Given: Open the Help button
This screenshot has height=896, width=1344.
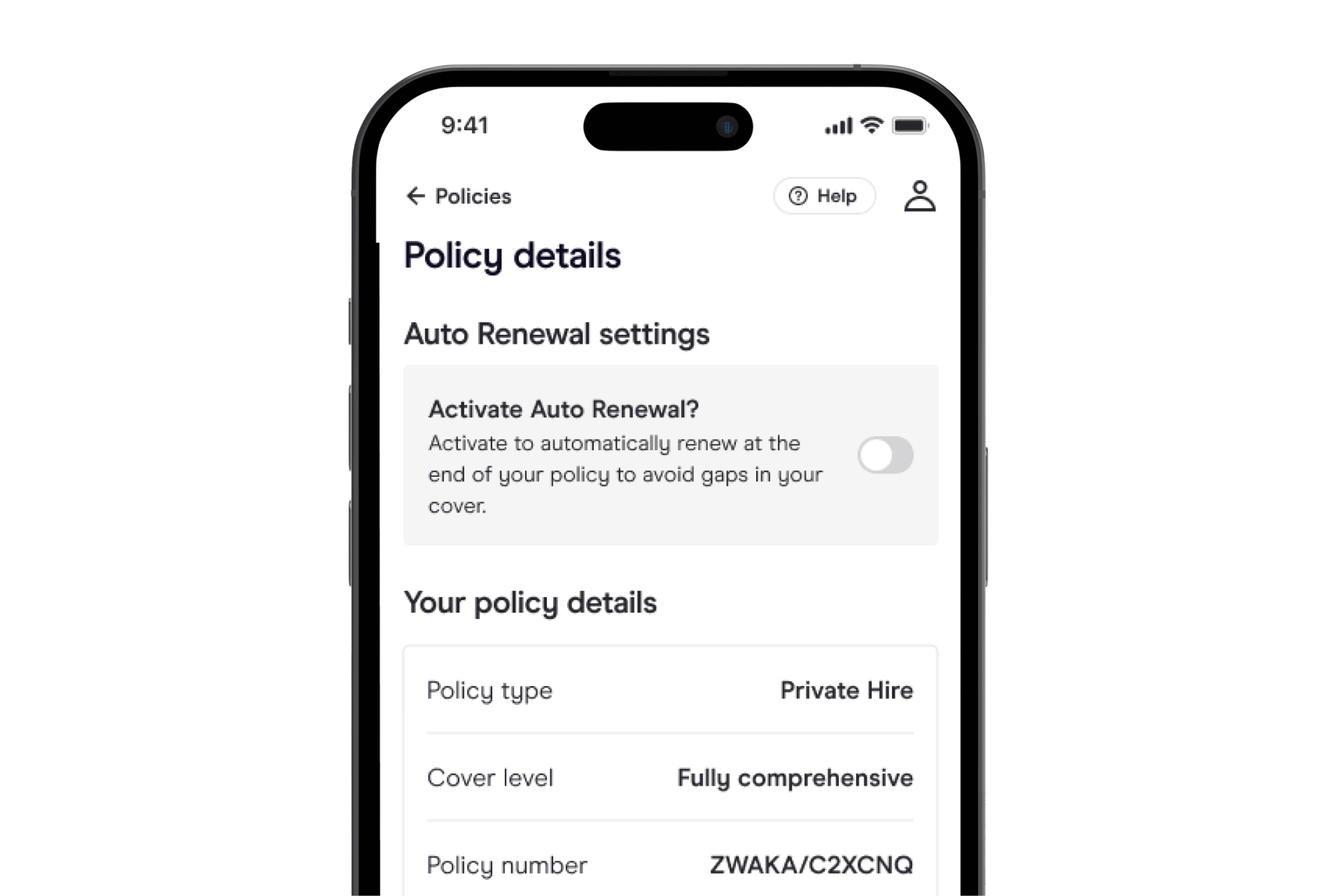Looking at the screenshot, I should pos(824,196).
